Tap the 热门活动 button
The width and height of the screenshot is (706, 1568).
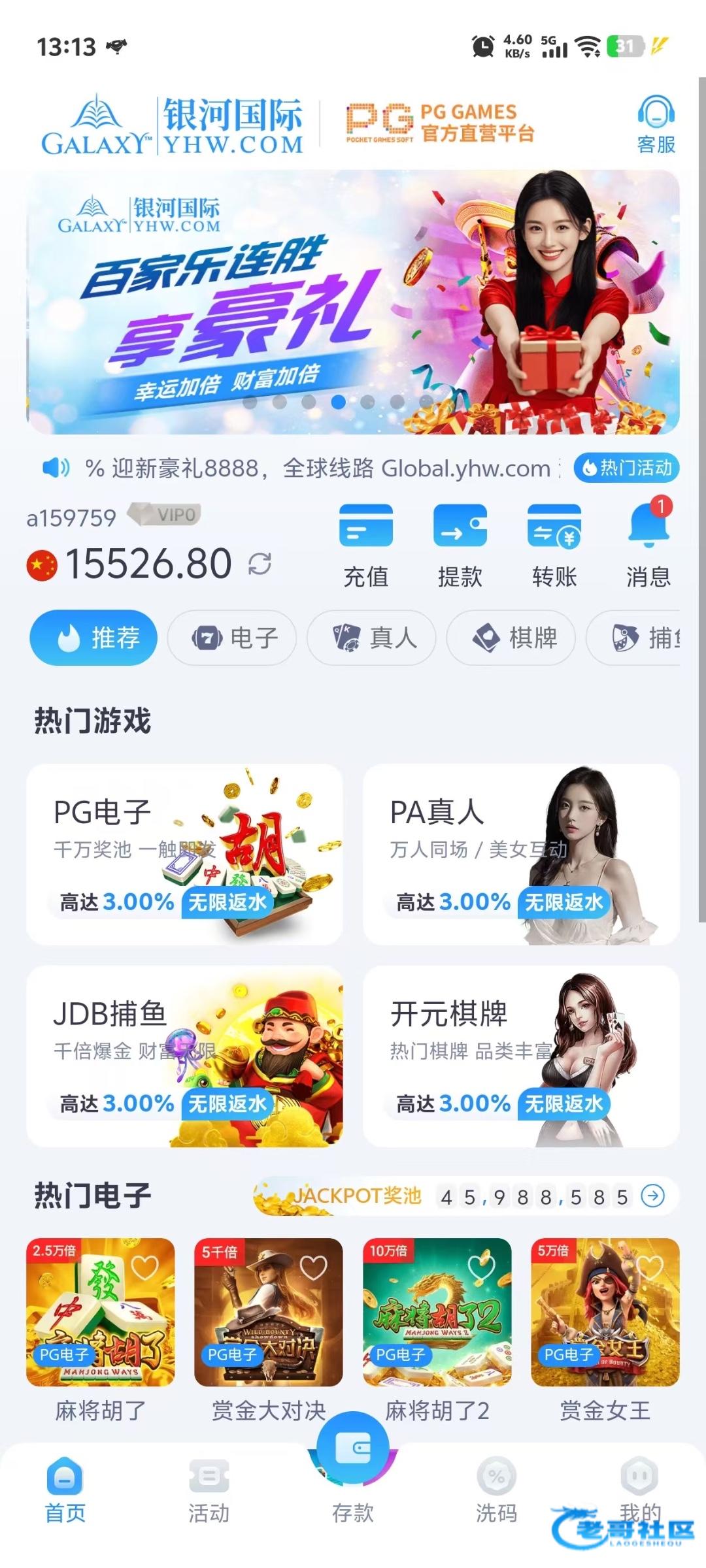coord(626,468)
